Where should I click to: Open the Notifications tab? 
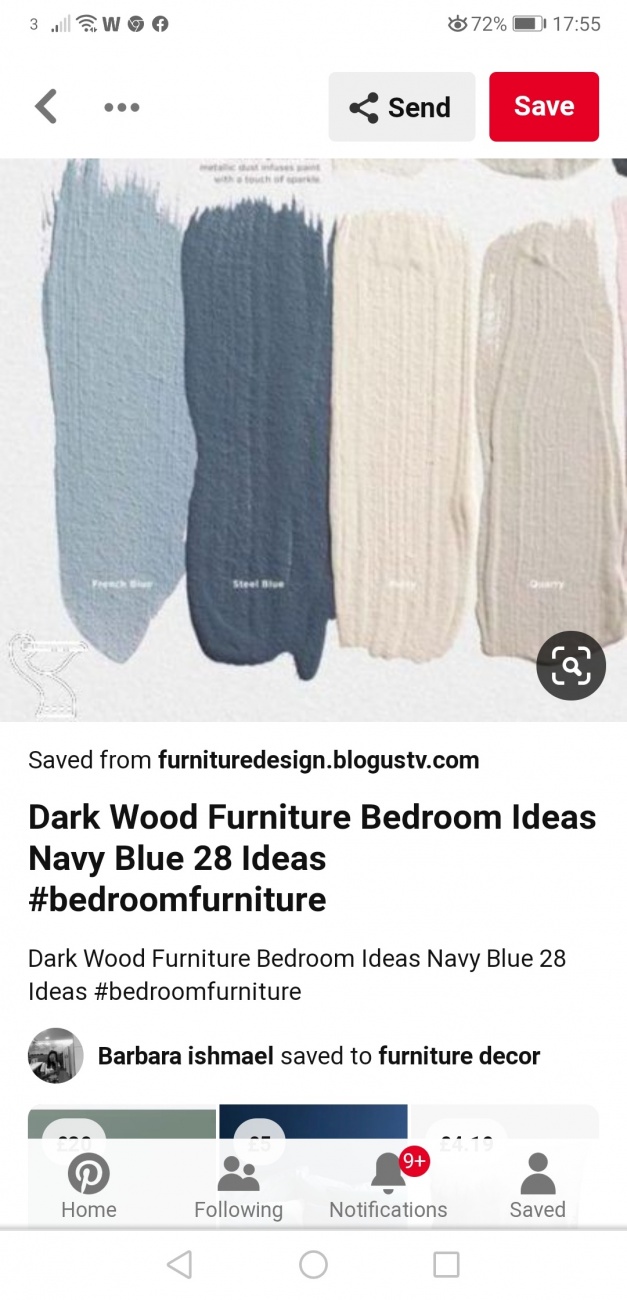coord(388,1187)
